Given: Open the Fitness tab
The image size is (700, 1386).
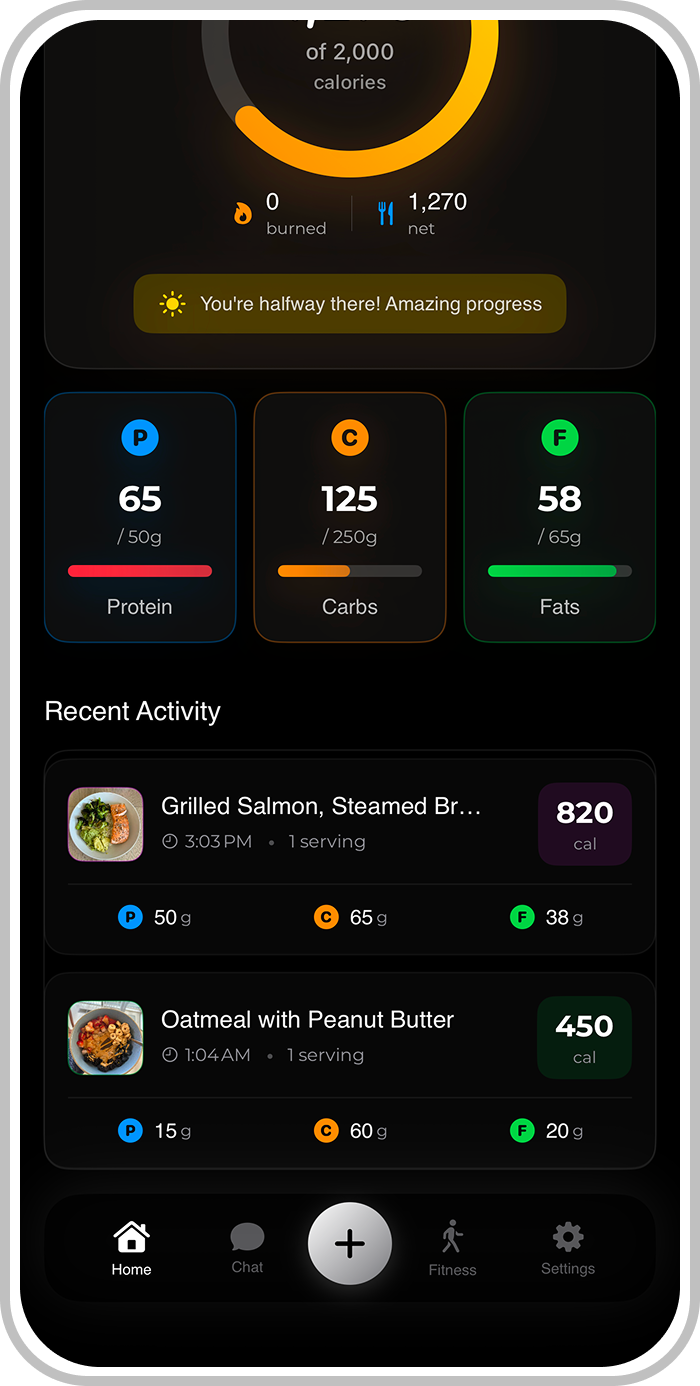Looking at the screenshot, I should click(452, 1248).
